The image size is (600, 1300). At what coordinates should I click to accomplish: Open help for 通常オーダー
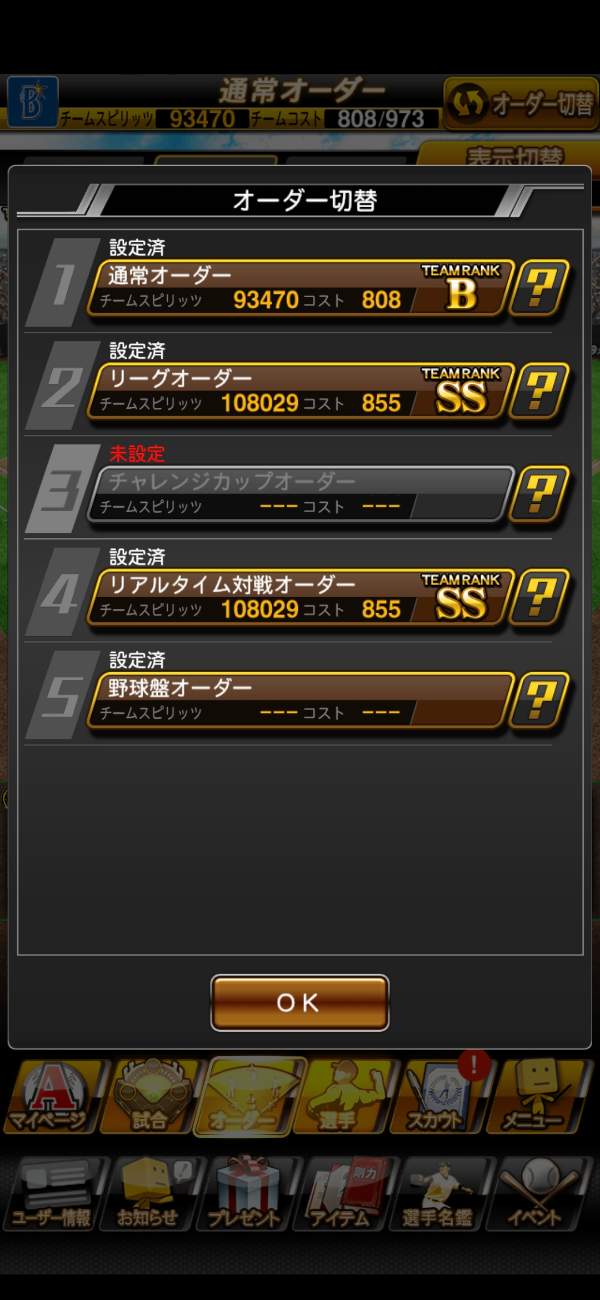point(540,288)
